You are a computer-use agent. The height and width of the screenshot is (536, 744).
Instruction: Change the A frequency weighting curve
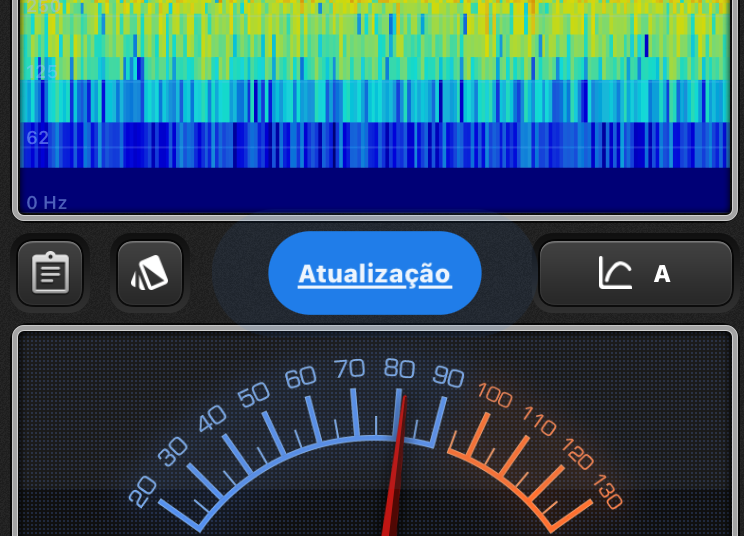[636, 273]
